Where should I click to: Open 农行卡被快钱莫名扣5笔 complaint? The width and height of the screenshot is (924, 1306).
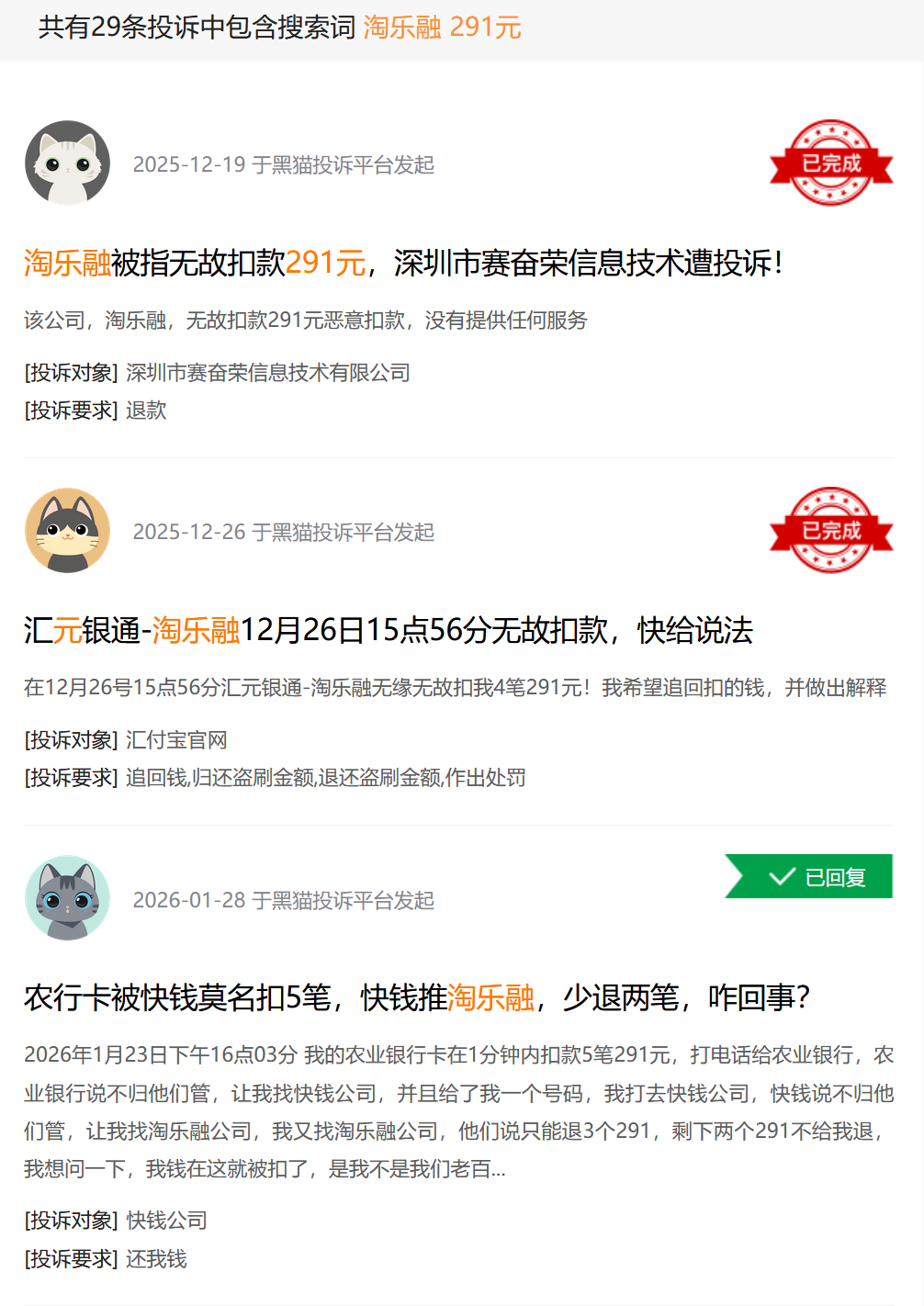416,997
